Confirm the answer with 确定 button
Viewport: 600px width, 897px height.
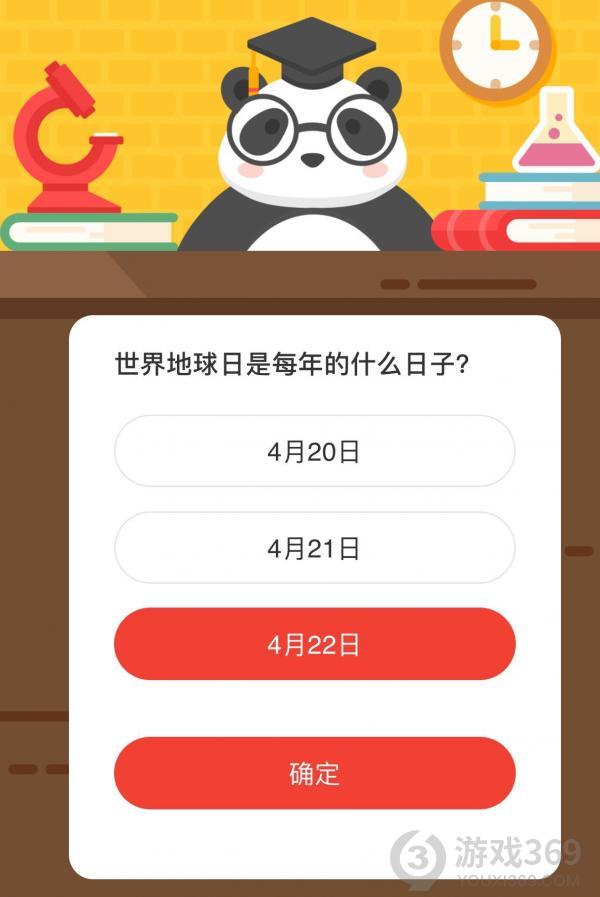point(314,773)
